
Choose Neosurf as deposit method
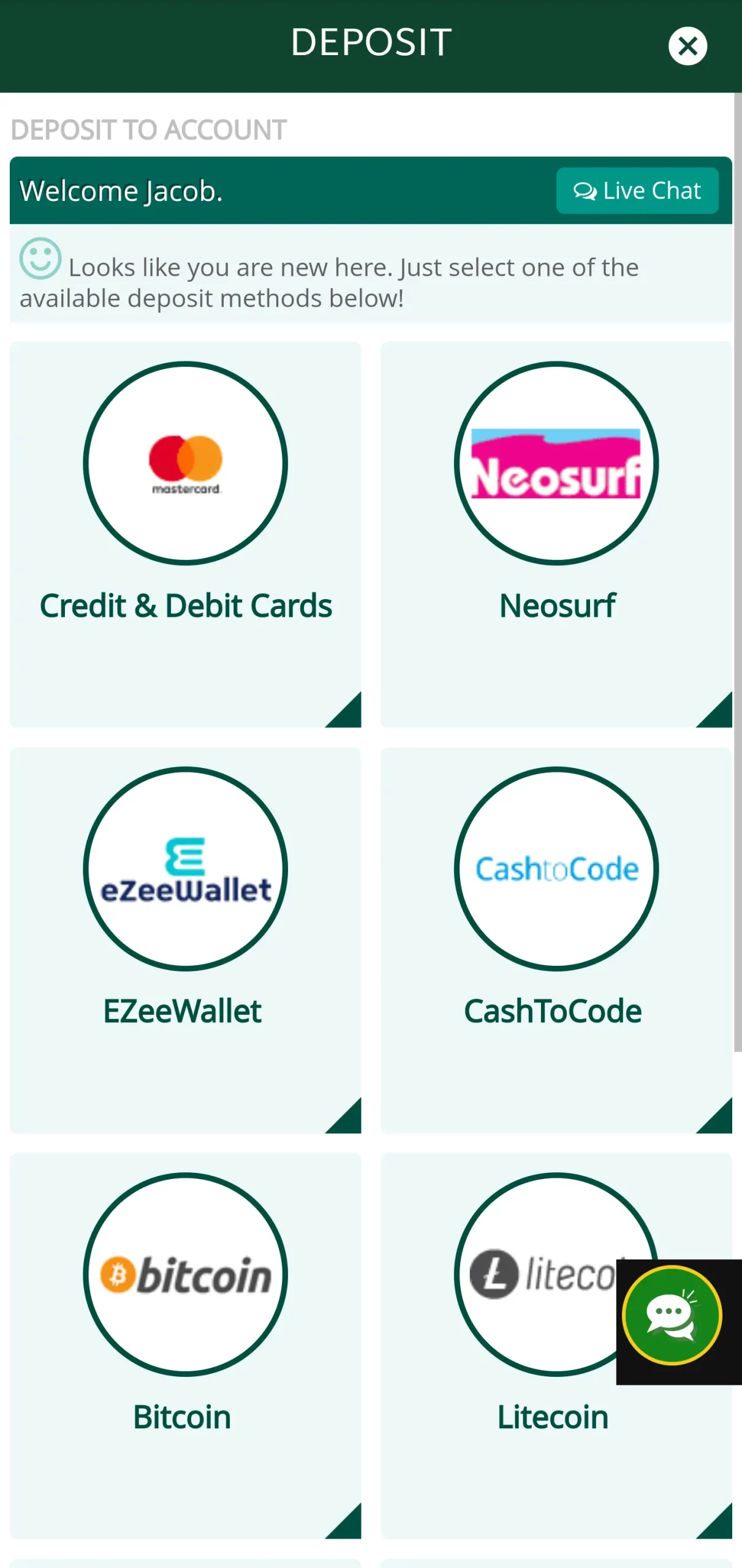(x=556, y=534)
